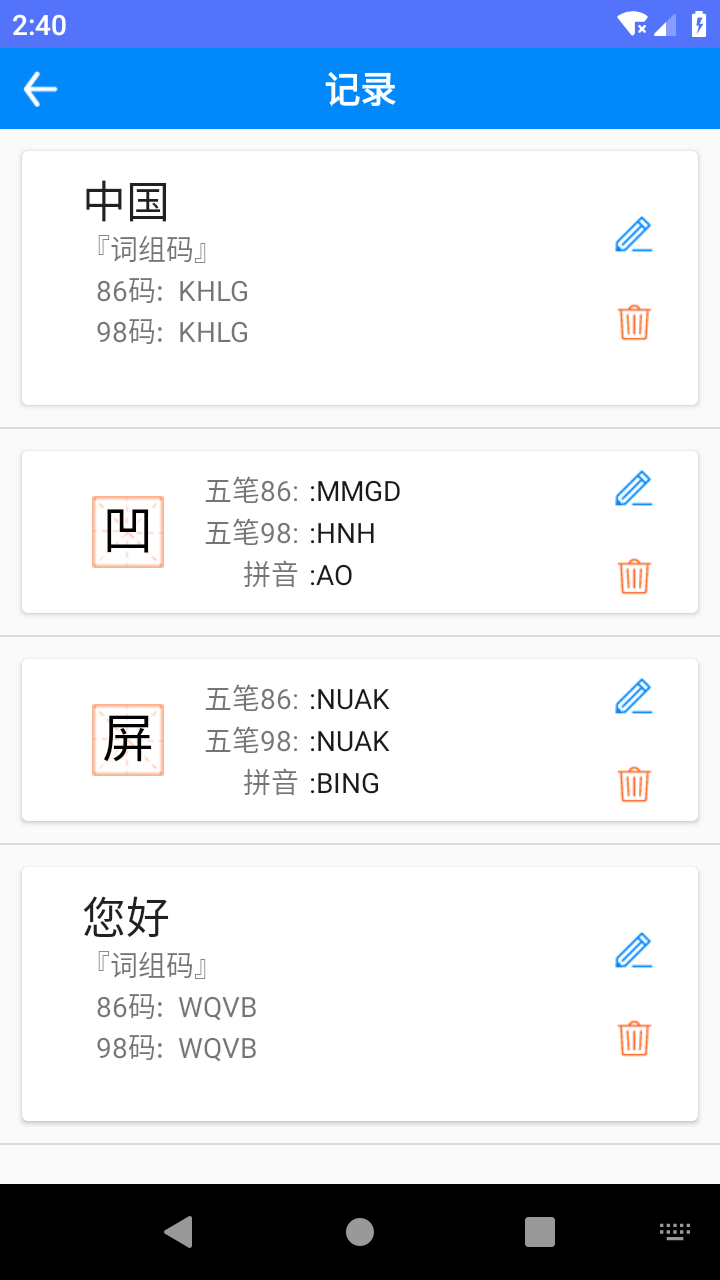This screenshot has width=720, height=1280.
Task: Open recent apps from navigation bar
Action: 540,1232
